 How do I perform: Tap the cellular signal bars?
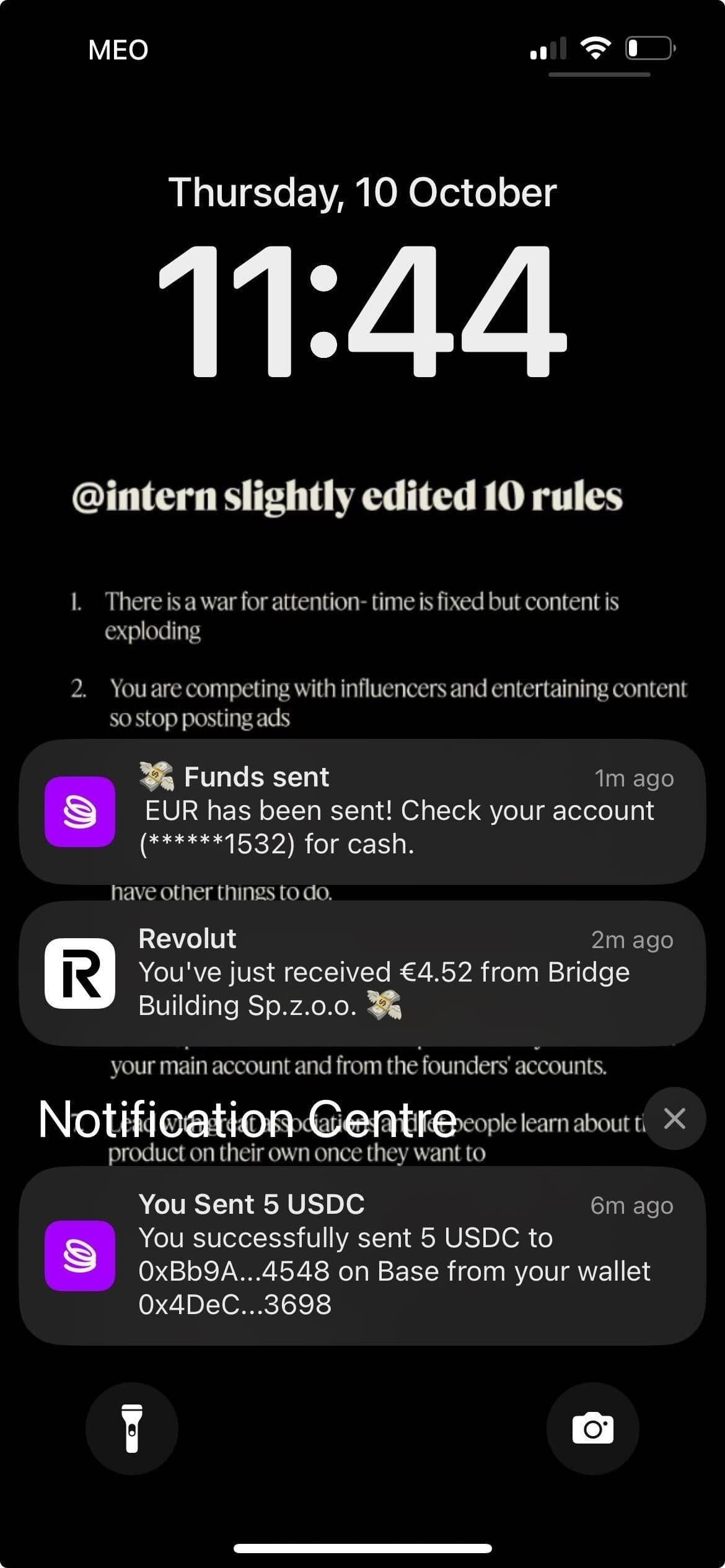[x=548, y=46]
